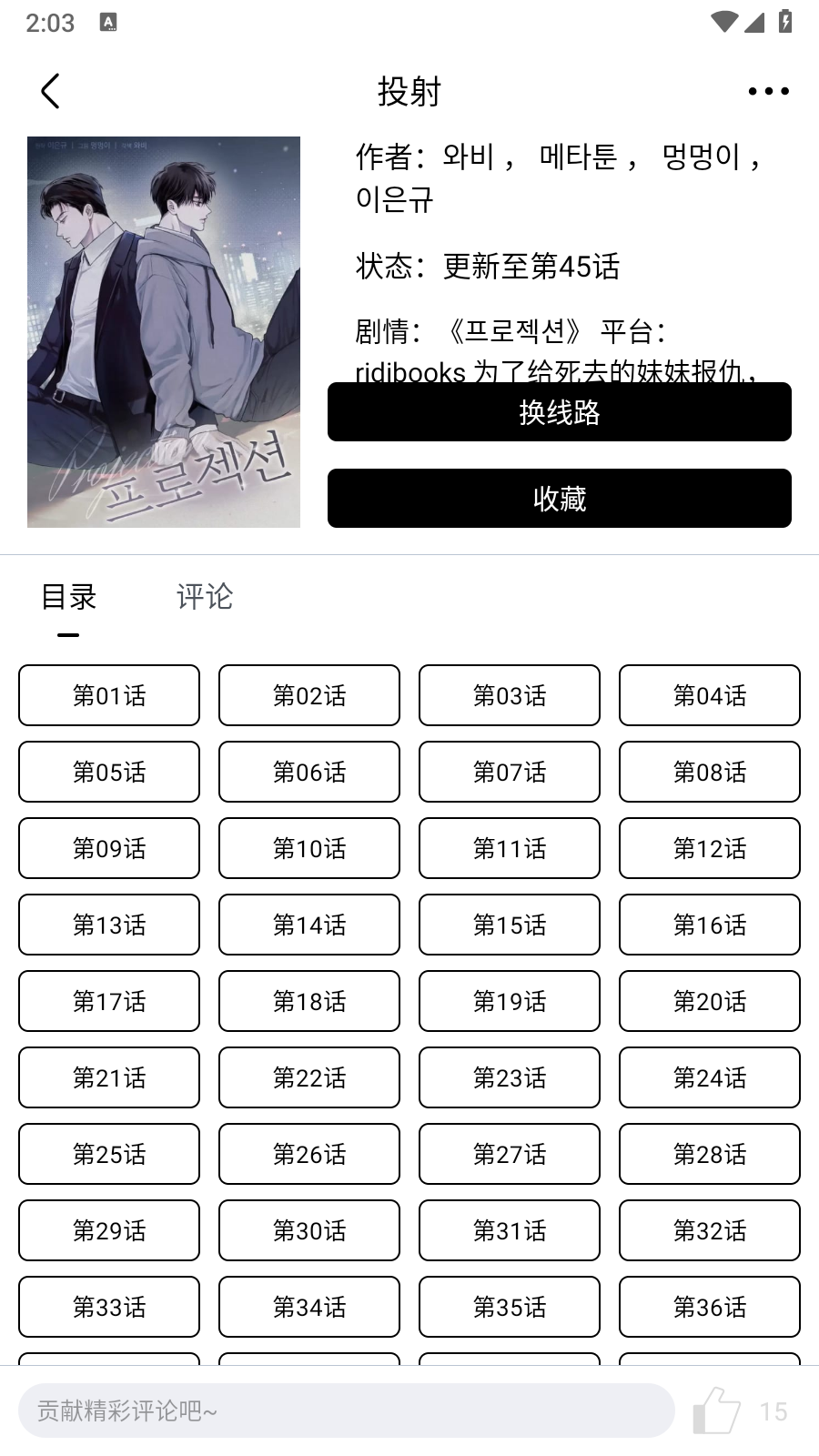Open chapter 第19话
This screenshot has width=819, height=1456.
tap(510, 1001)
